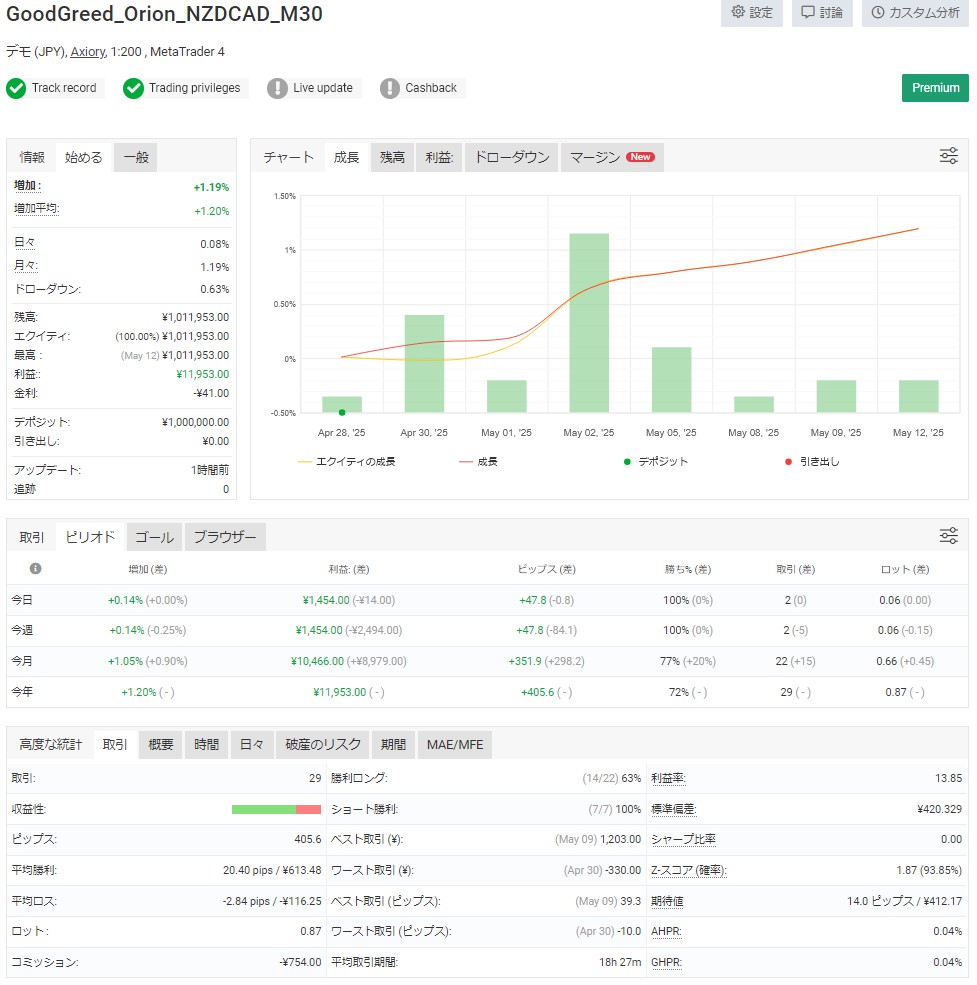Select the 時間 statistics tab
The height and width of the screenshot is (985, 977).
pyautogui.click(x=206, y=745)
